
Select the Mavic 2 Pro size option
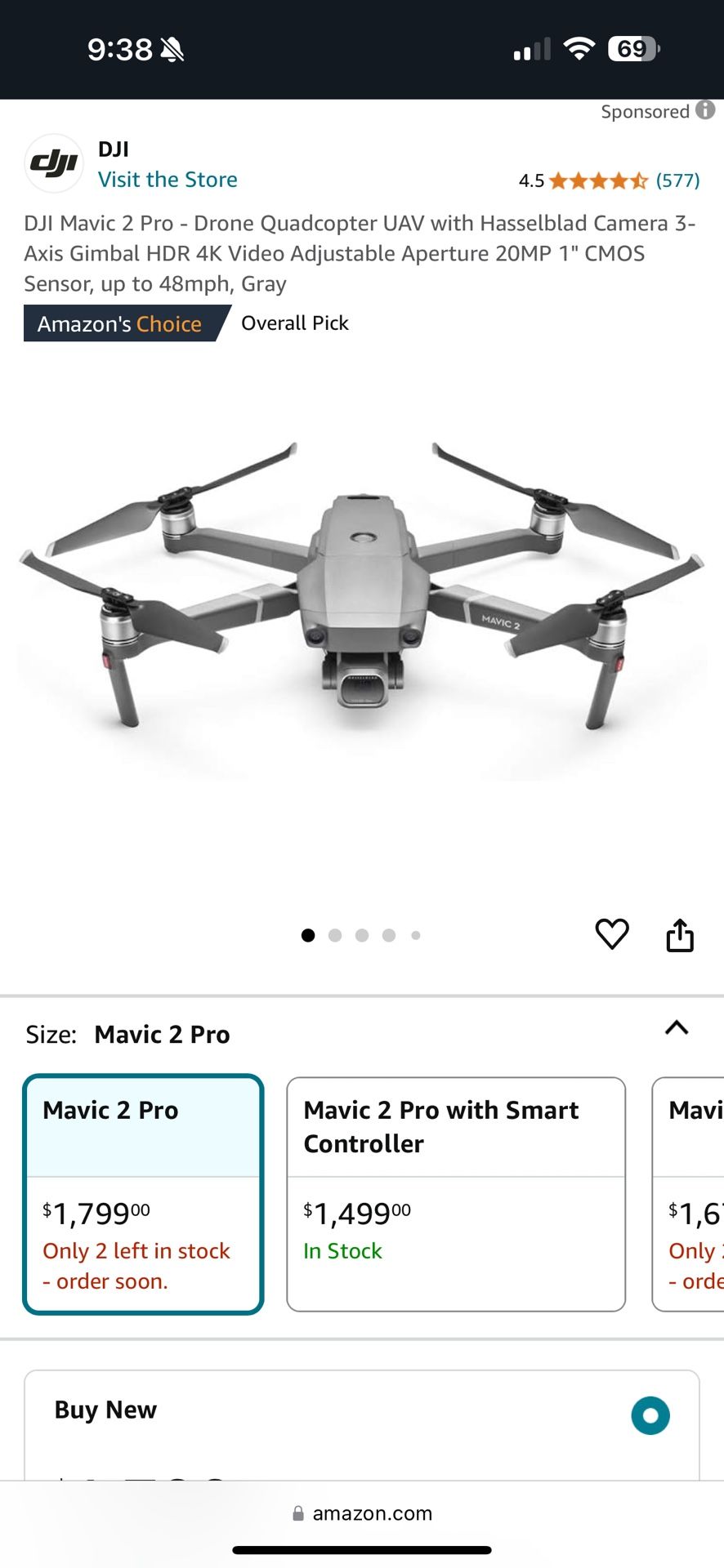point(143,1193)
